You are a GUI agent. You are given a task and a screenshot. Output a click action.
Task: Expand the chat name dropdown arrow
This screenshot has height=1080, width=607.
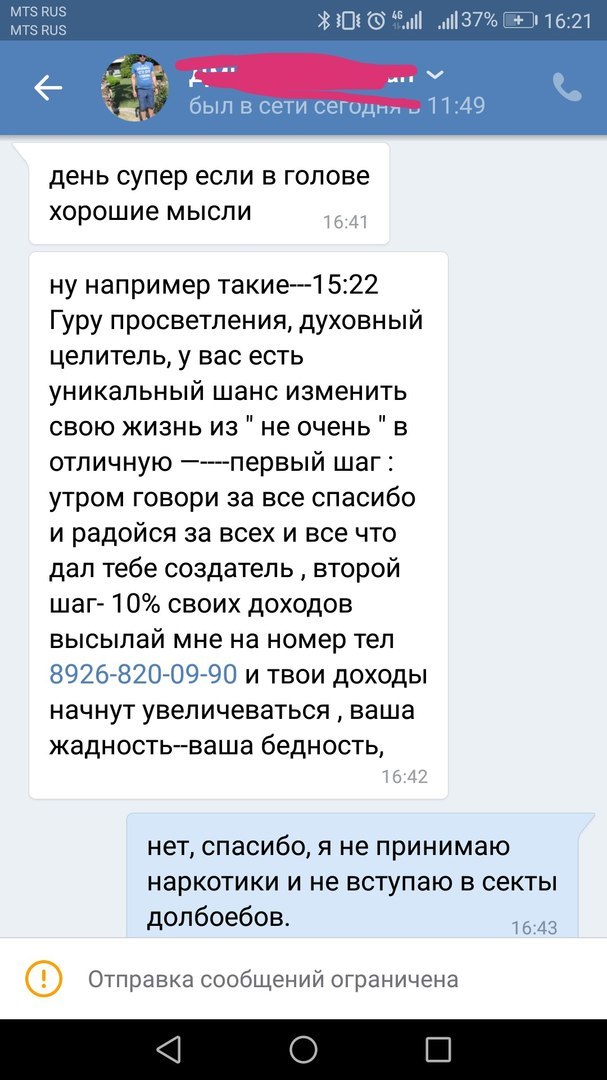coord(434,74)
